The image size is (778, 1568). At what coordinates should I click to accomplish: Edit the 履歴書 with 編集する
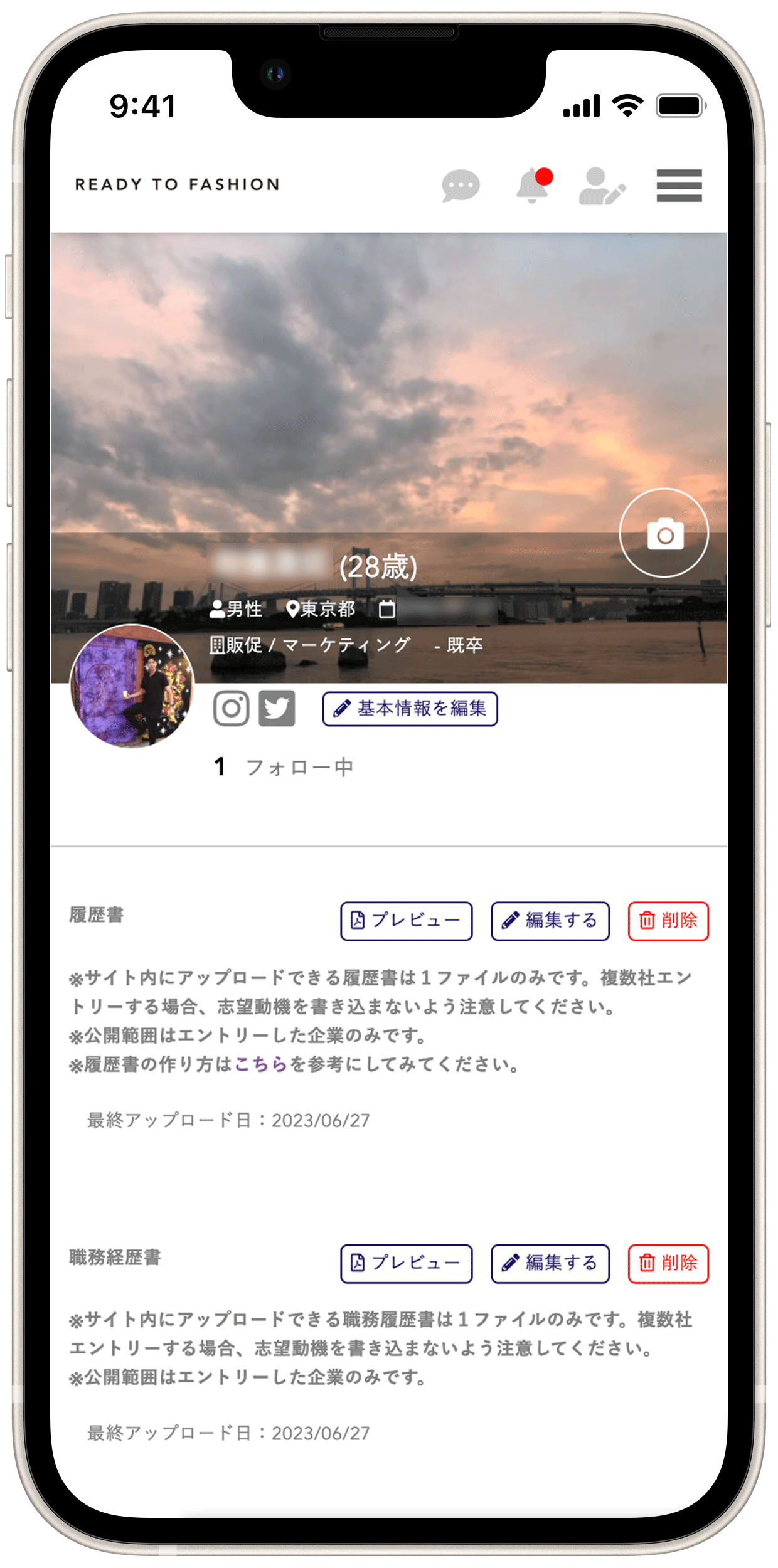coord(550,921)
